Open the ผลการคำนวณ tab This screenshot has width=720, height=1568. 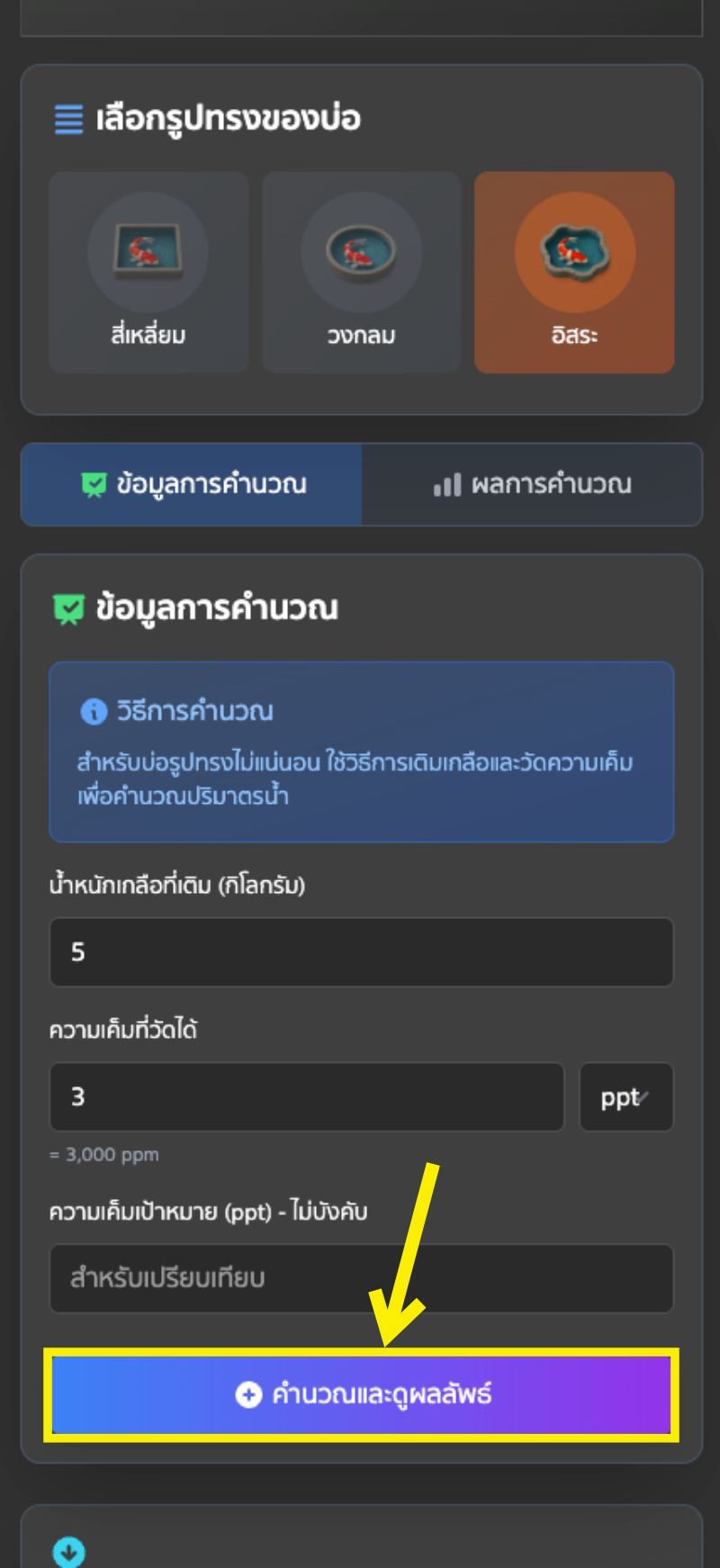(532, 484)
